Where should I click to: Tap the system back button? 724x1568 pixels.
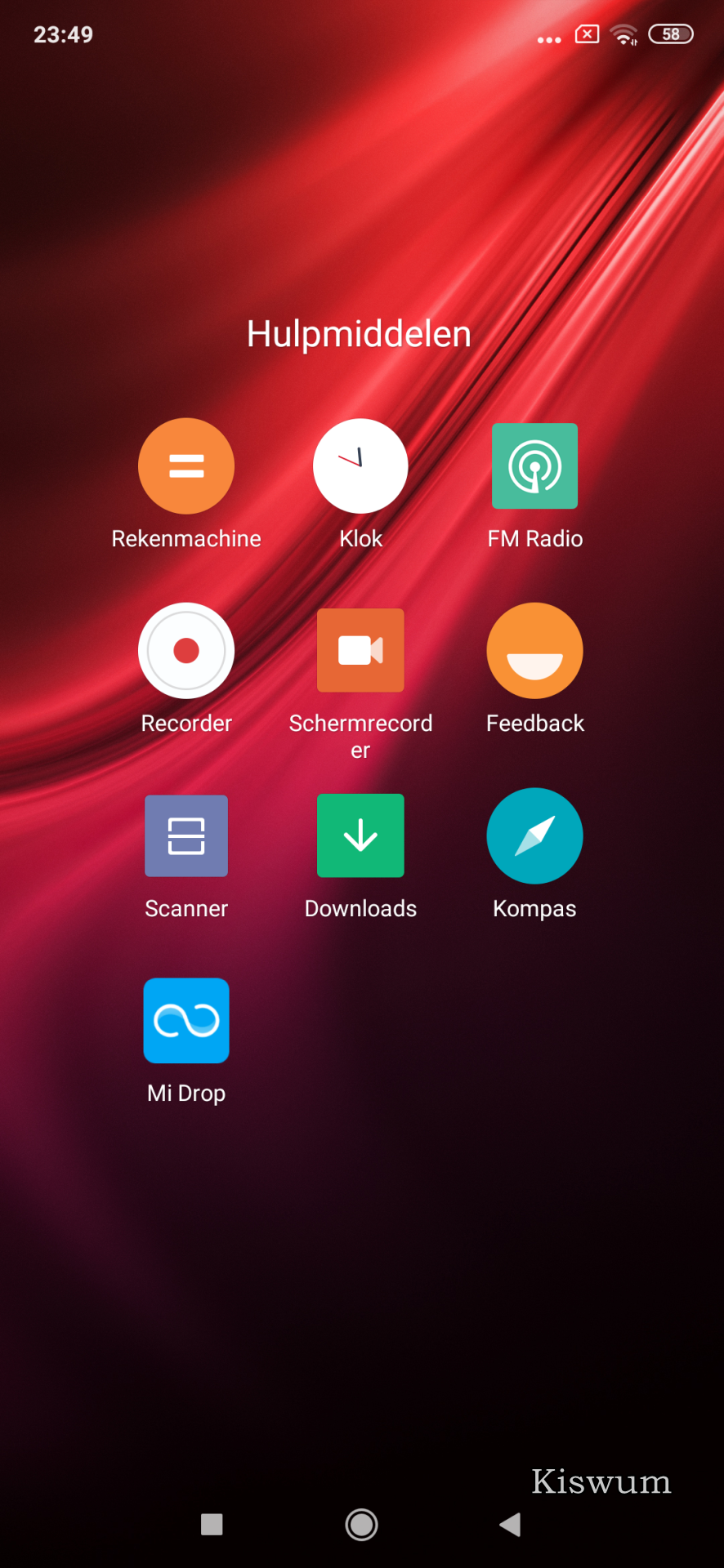[511, 1524]
